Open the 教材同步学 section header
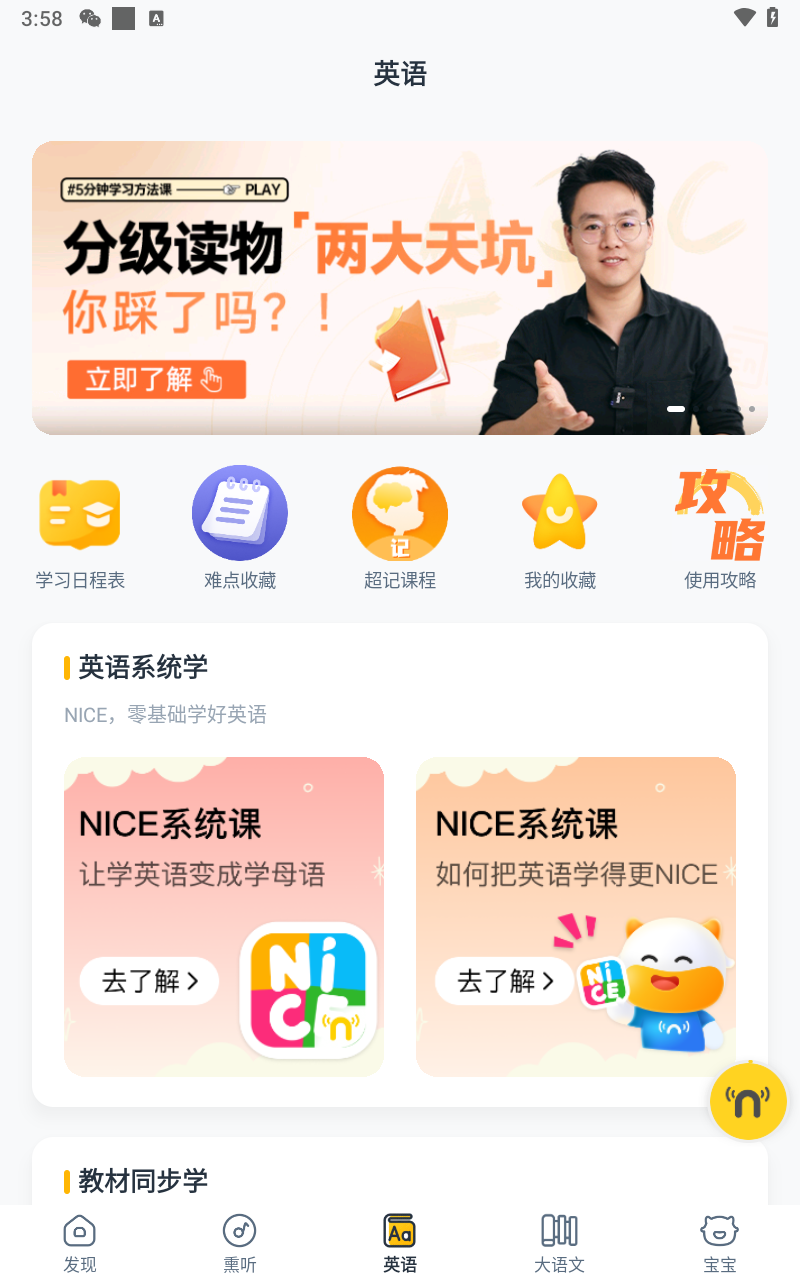 coord(142,1181)
